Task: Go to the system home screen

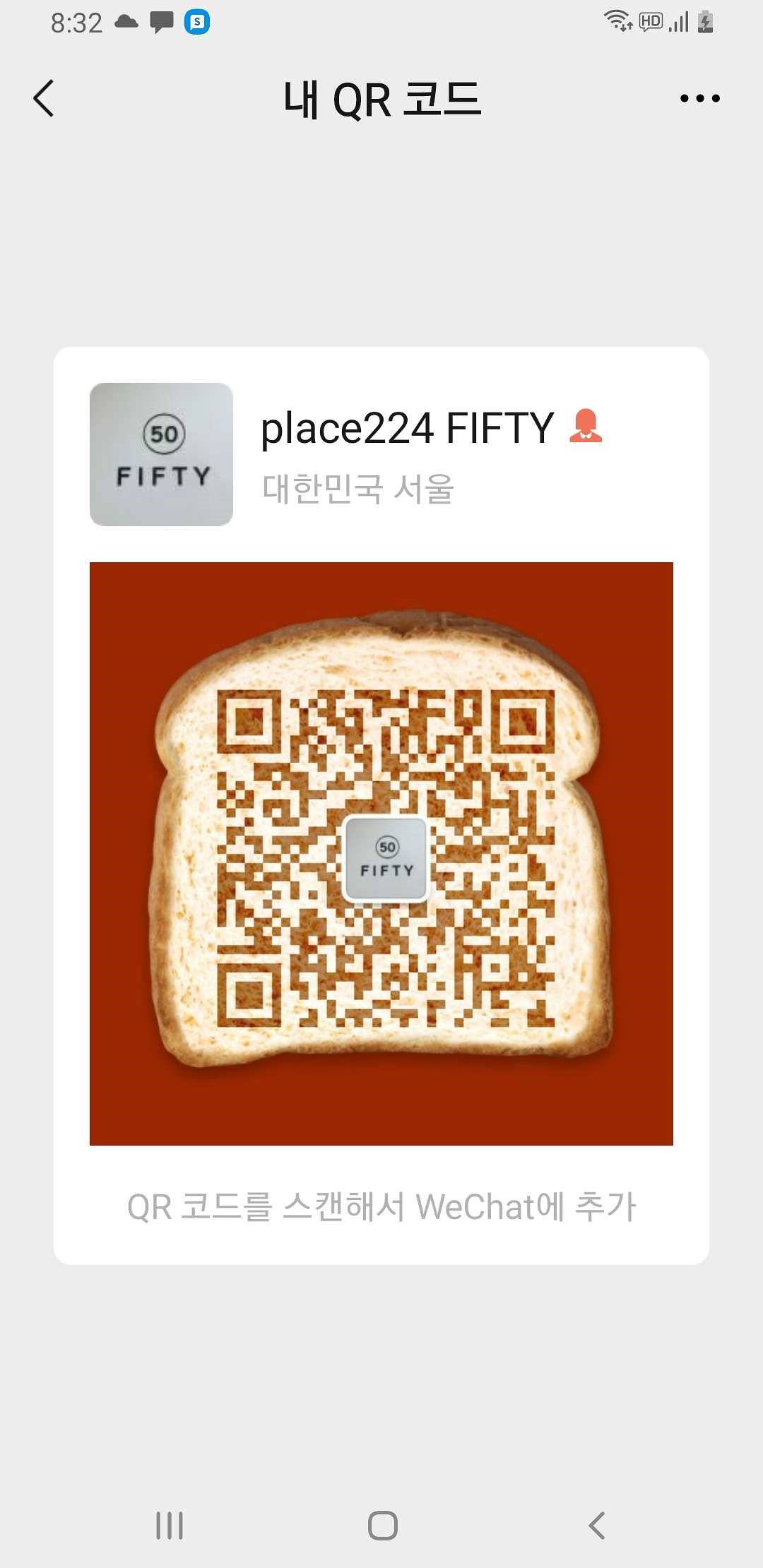Action: pos(382,1525)
